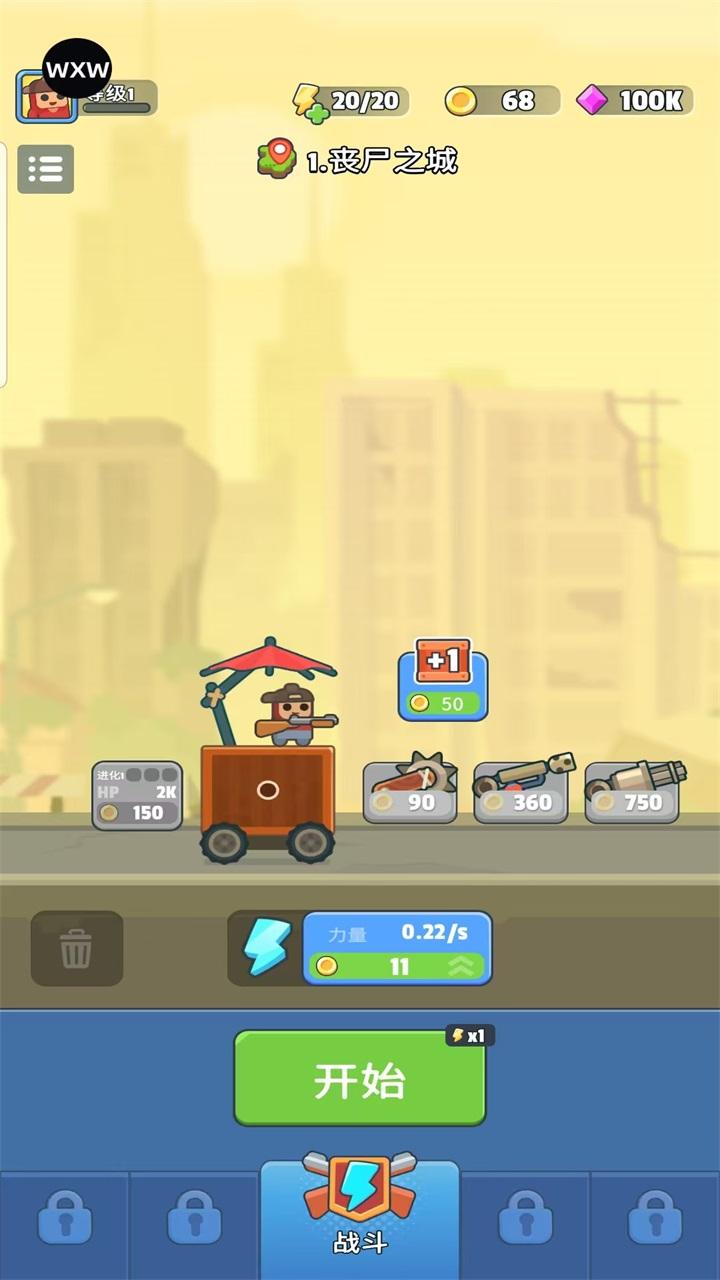Upgrade cart HP for 150 coins

click(x=137, y=796)
